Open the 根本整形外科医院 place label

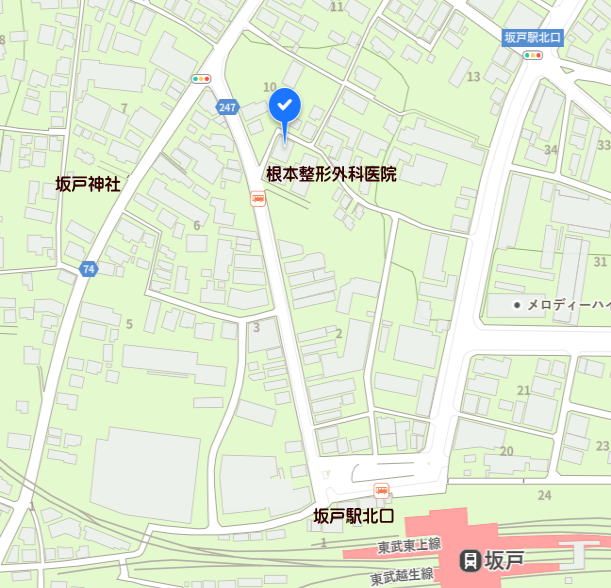pyautogui.click(x=331, y=174)
